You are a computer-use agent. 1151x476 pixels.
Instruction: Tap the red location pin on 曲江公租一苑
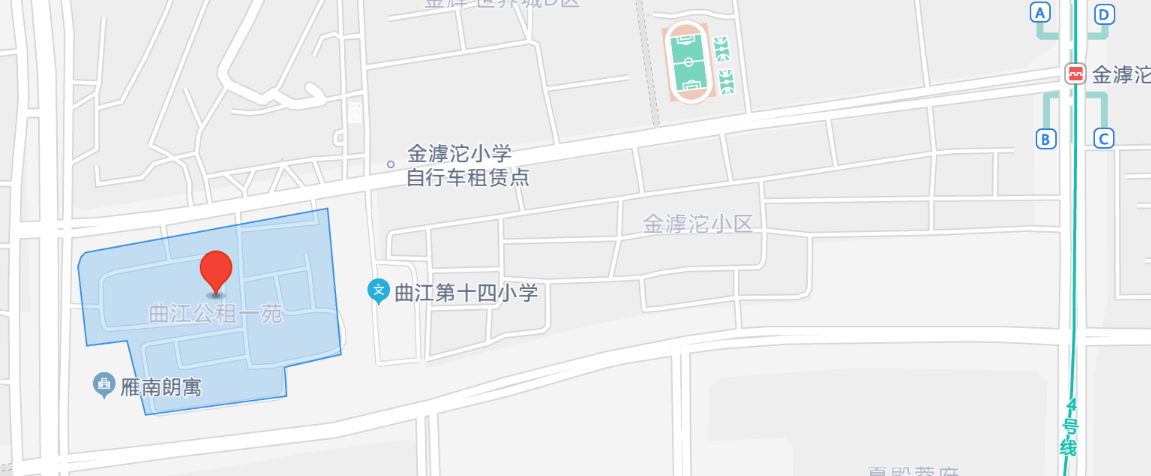216,272
